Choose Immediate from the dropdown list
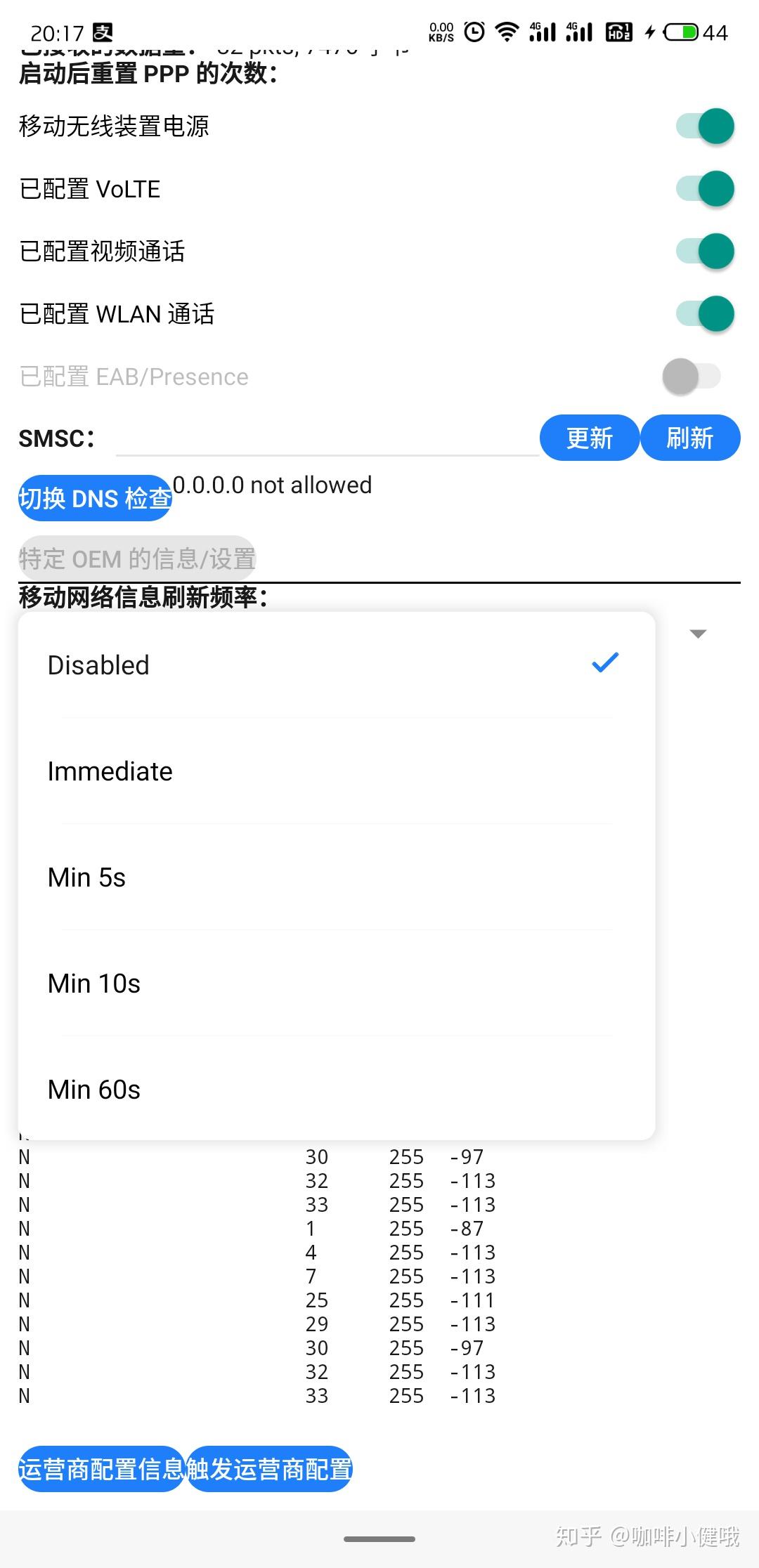 click(337, 771)
